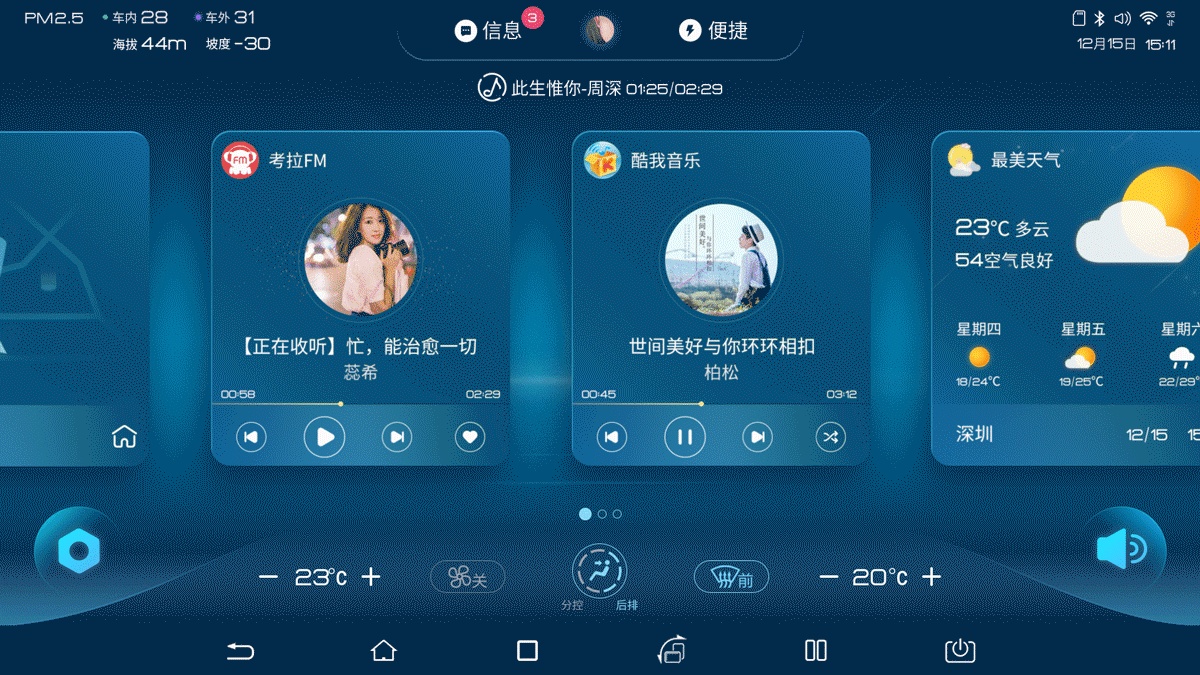Skip to next track in 考拉FM
The image size is (1200, 675).
pyautogui.click(x=397, y=437)
